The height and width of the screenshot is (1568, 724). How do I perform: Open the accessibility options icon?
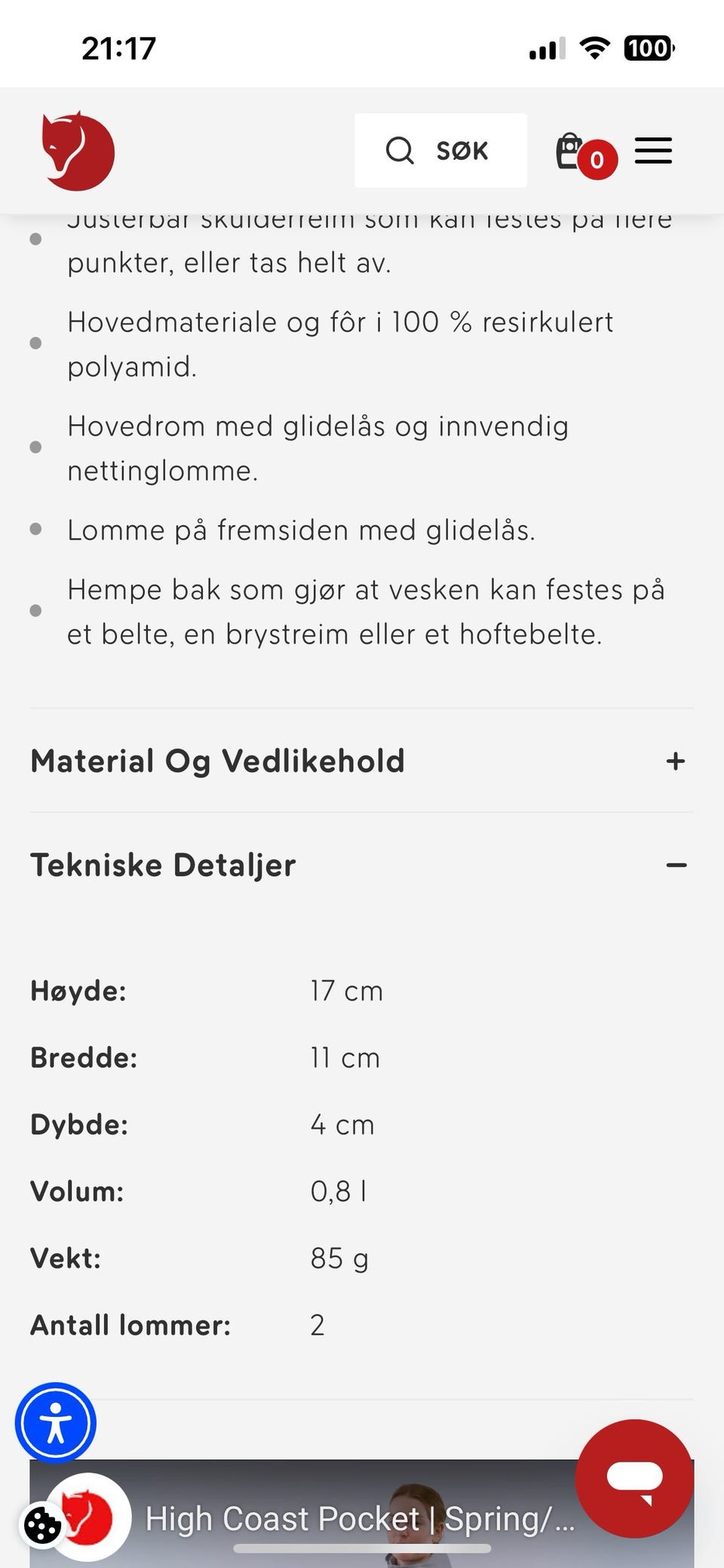click(x=55, y=1422)
